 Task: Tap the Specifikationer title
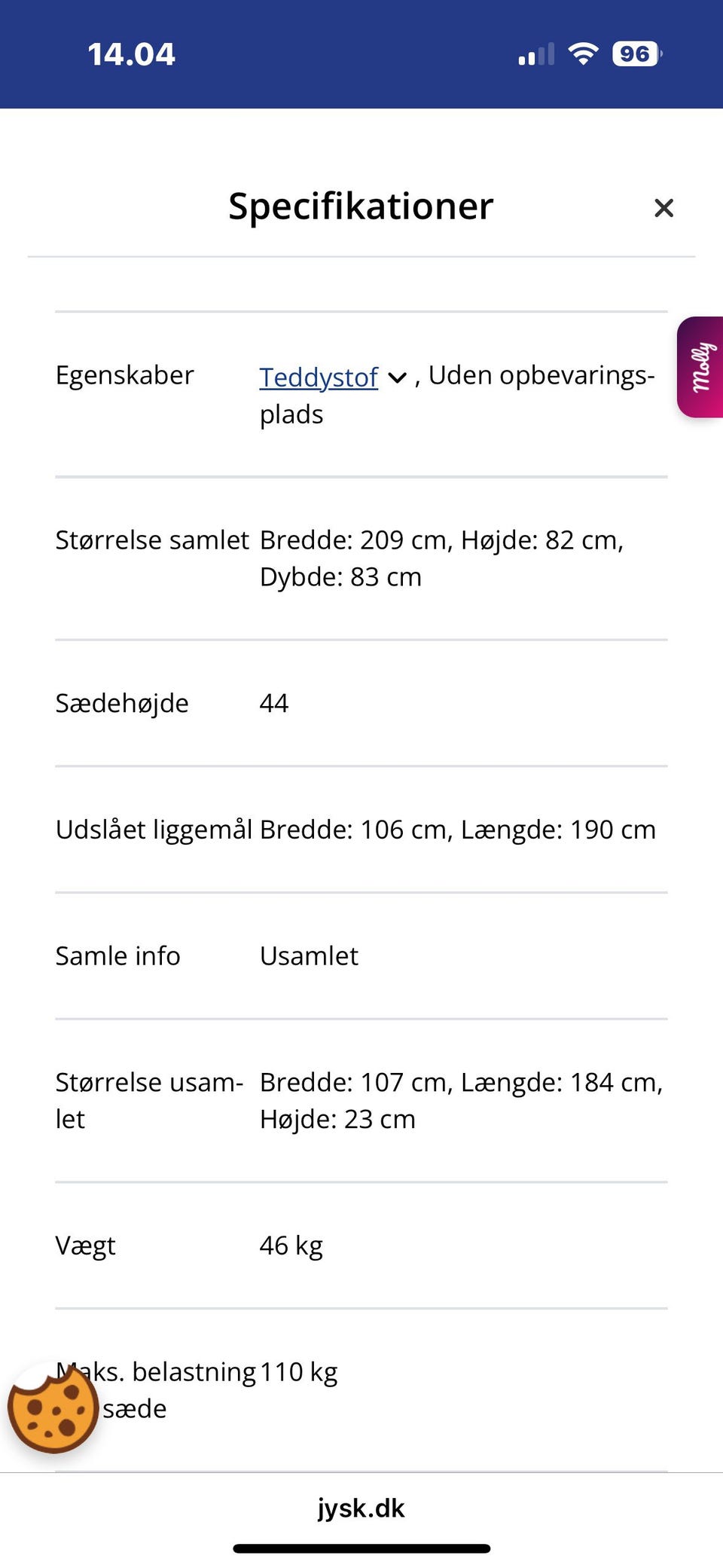click(x=361, y=206)
